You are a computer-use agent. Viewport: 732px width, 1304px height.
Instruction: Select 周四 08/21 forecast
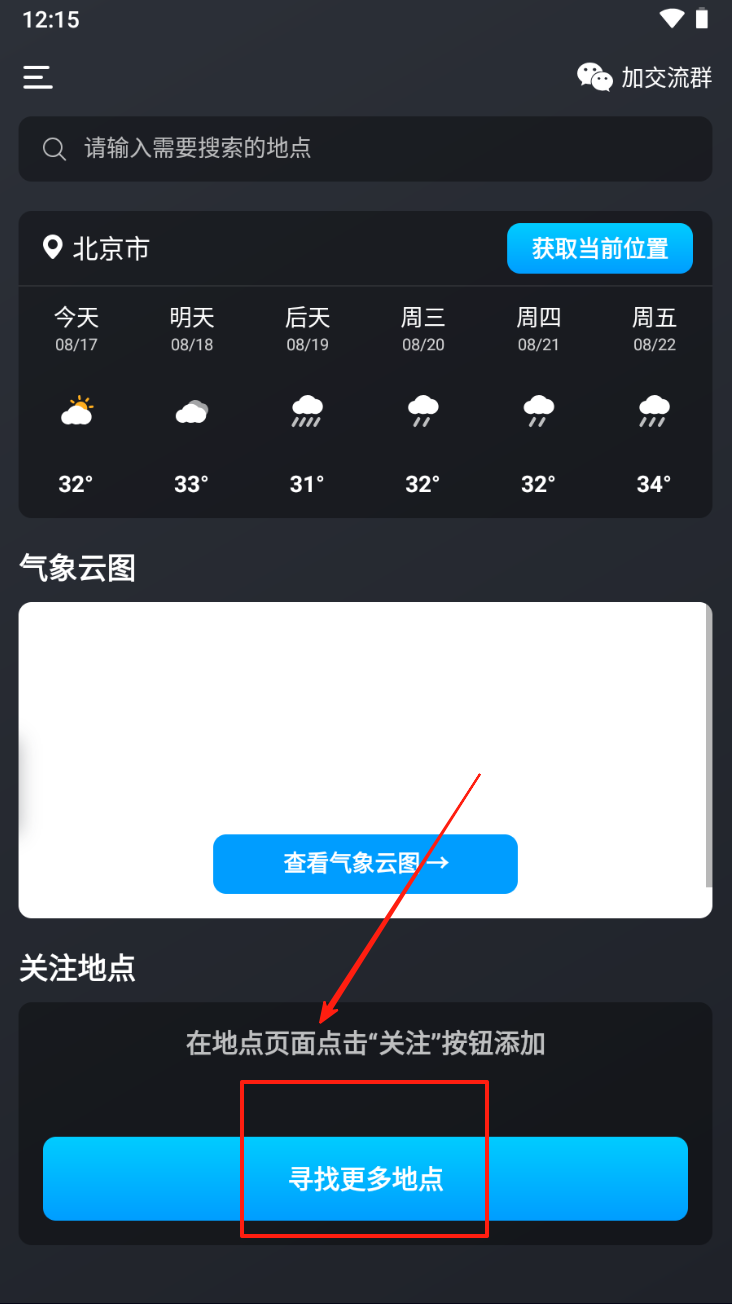click(539, 402)
